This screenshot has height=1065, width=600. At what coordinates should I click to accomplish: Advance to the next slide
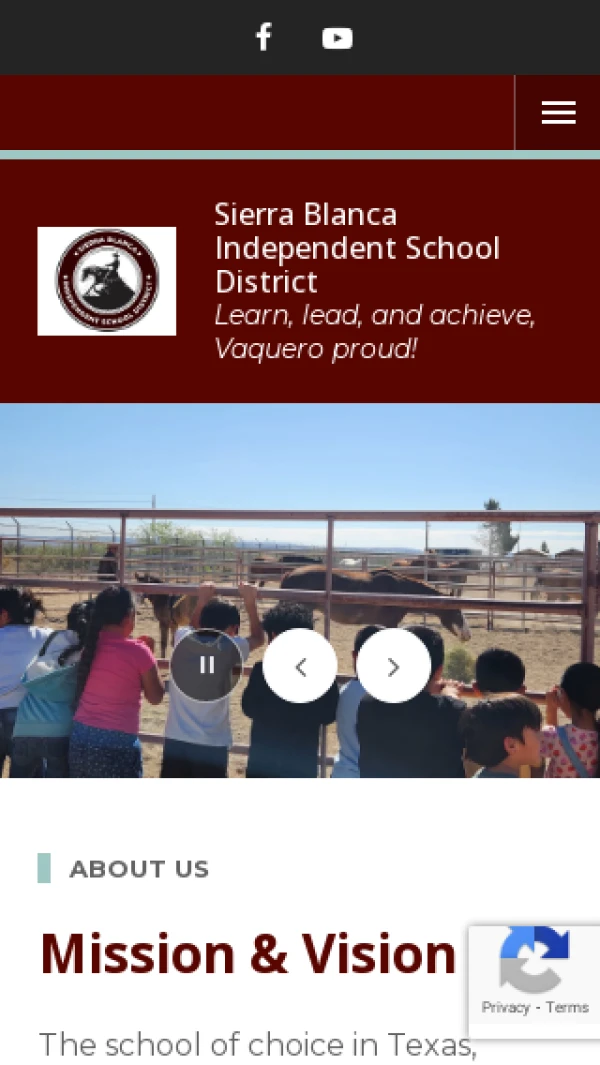click(393, 666)
